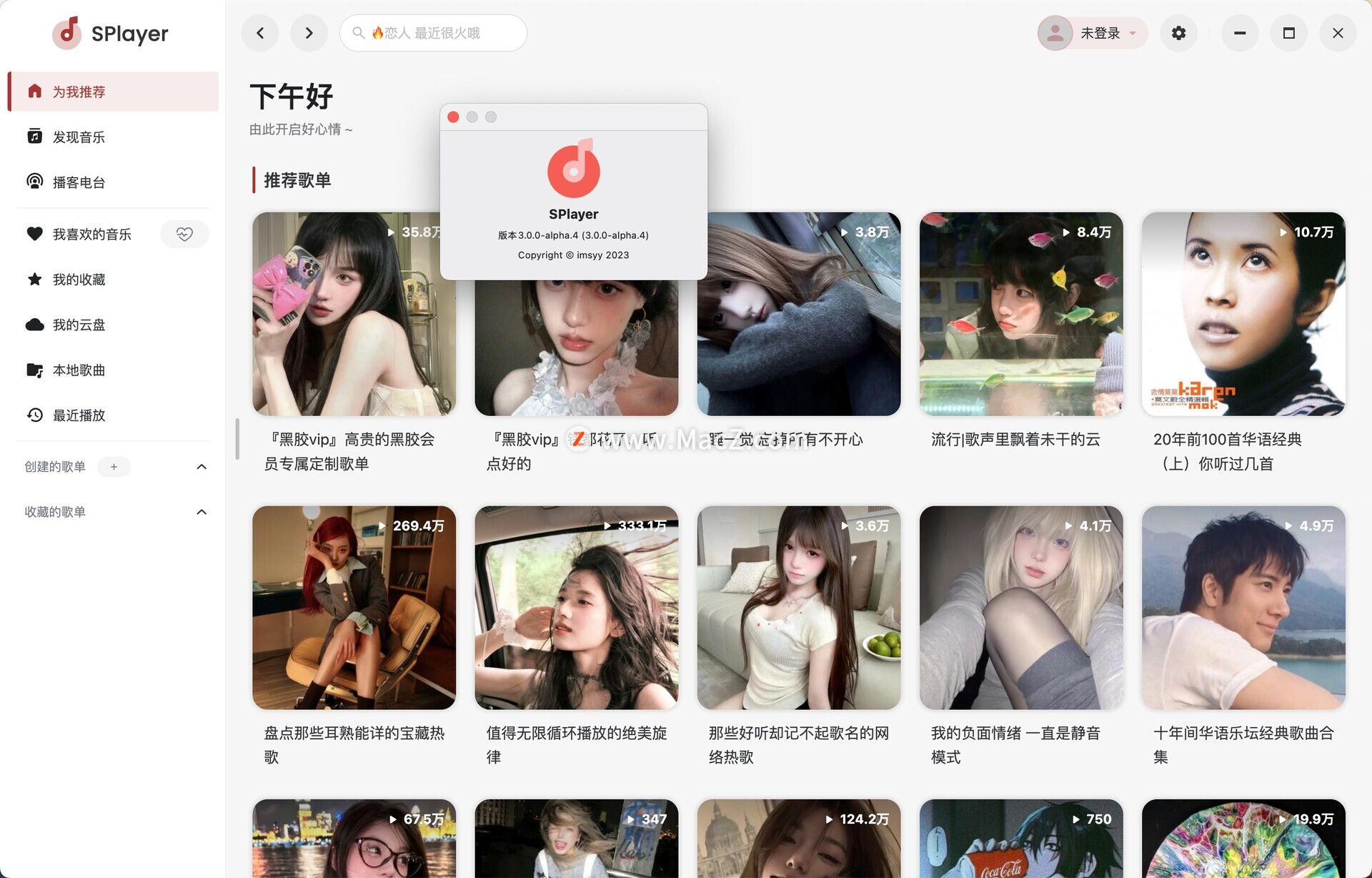Switch to 发现音乐

click(79, 137)
